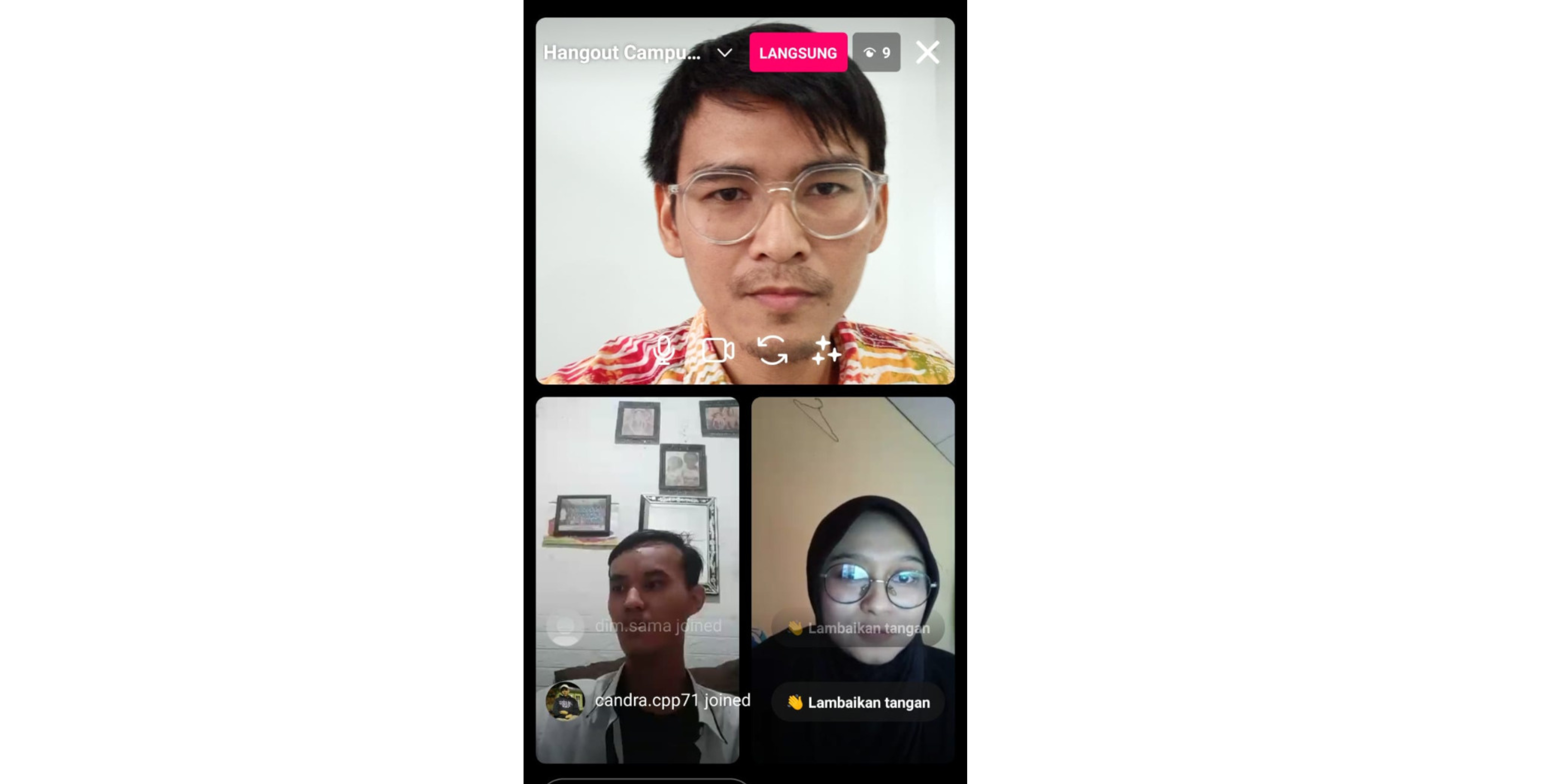The image size is (1568, 784).
Task: Mute the microphone
Action: [663, 351]
